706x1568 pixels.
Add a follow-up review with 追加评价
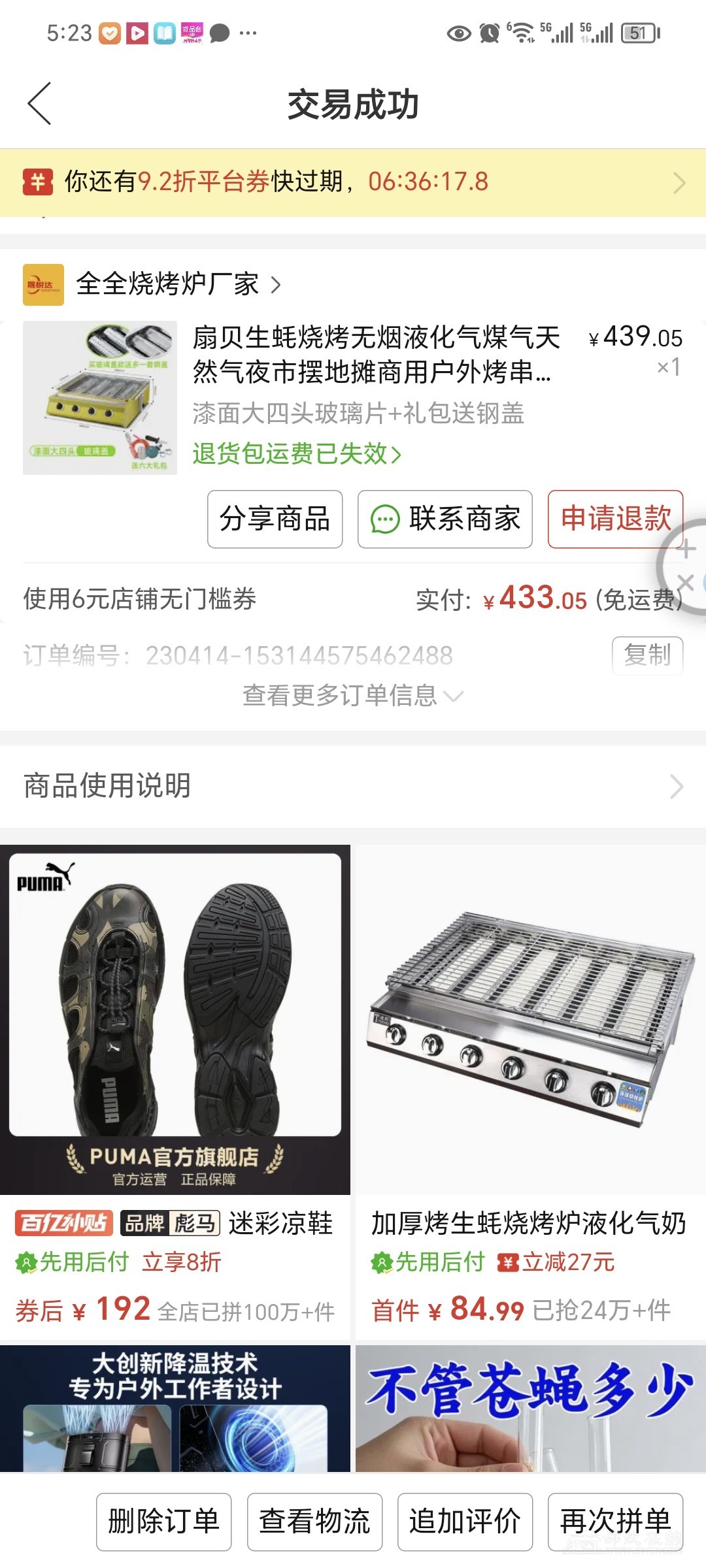(x=465, y=1522)
